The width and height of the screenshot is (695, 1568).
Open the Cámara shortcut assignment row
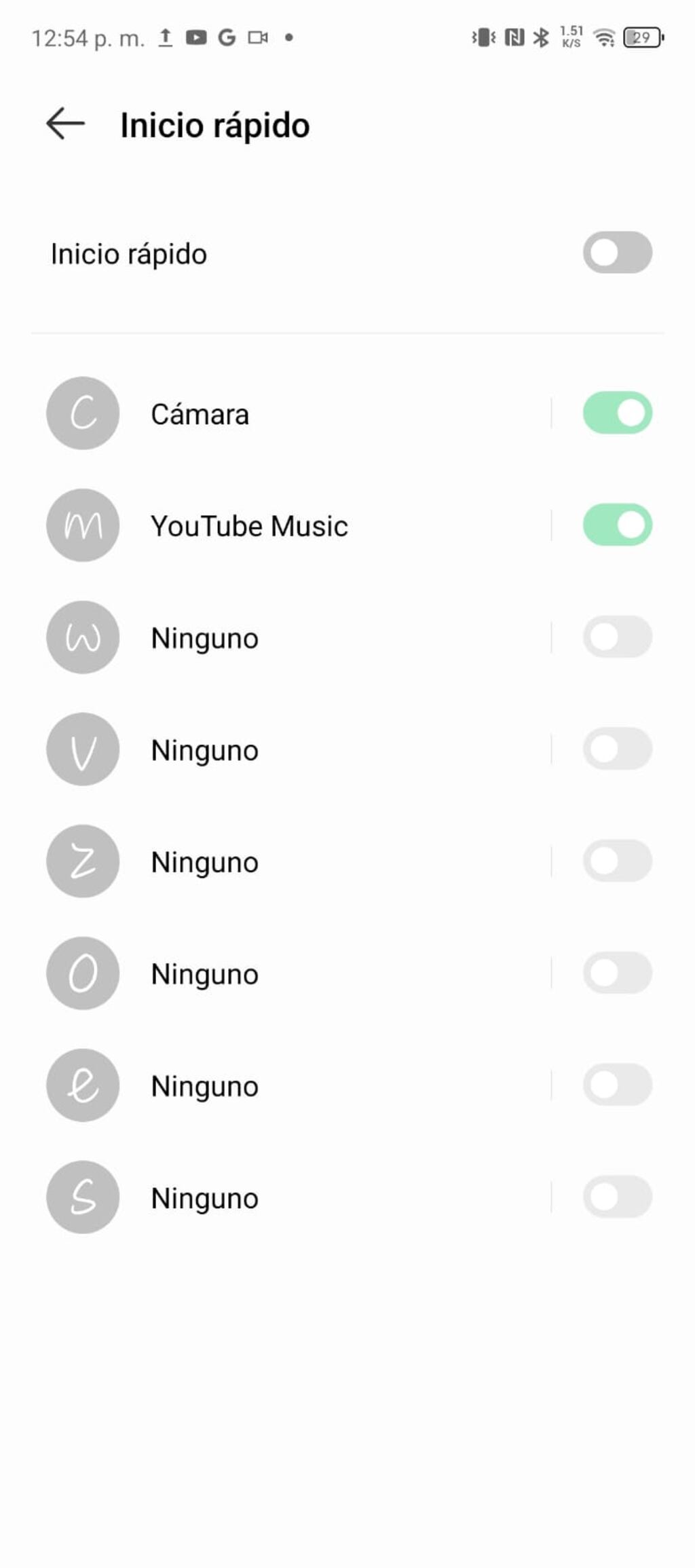pos(305,413)
